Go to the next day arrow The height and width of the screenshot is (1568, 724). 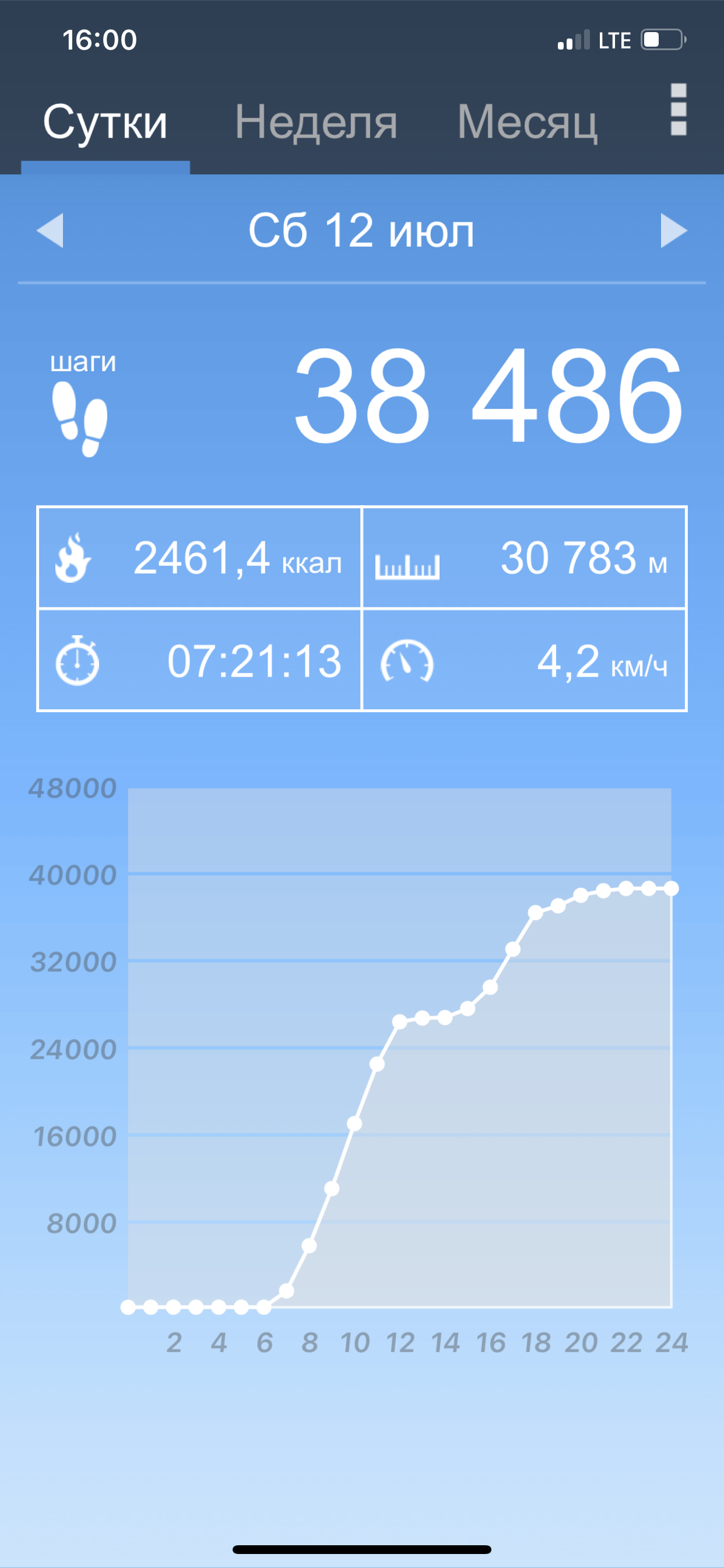point(673,230)
